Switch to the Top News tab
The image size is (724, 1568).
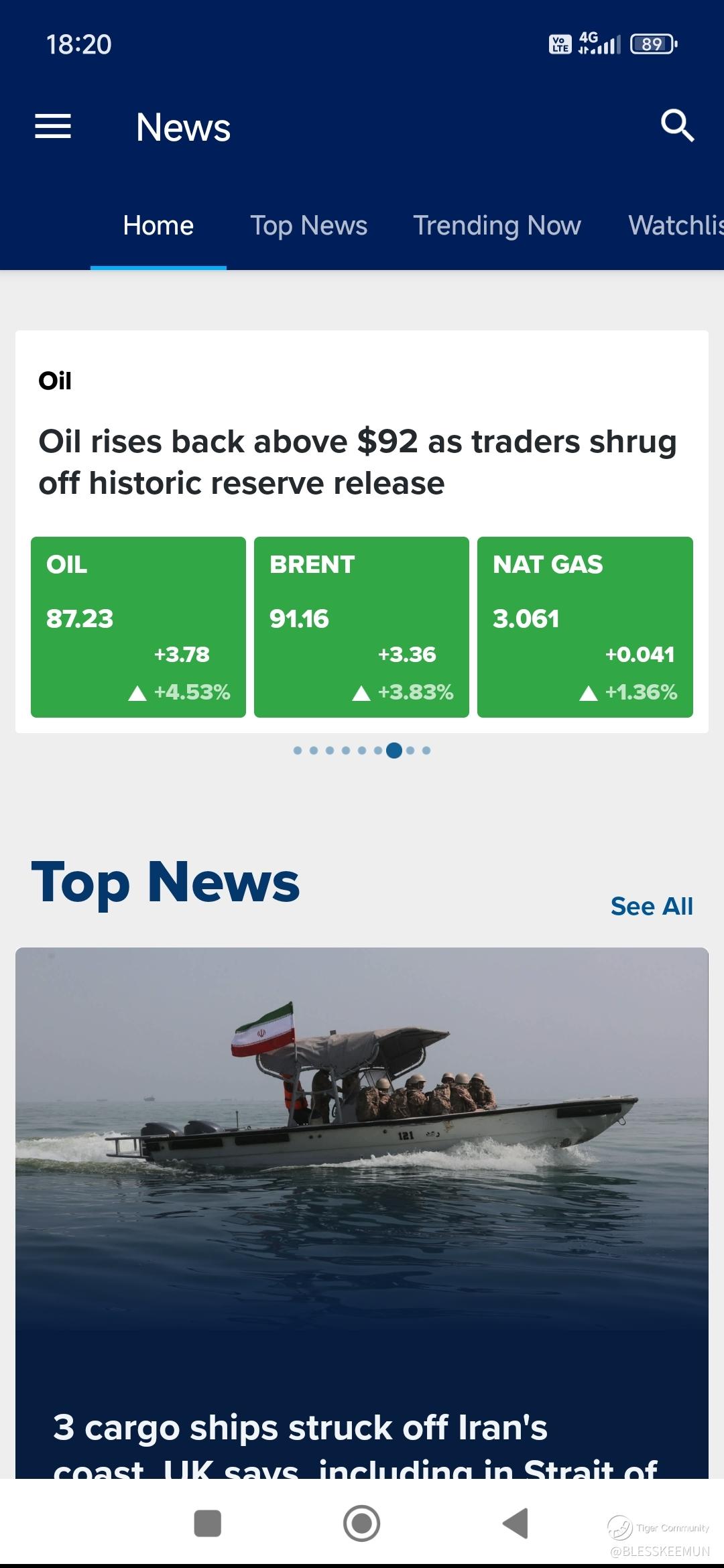308,226
